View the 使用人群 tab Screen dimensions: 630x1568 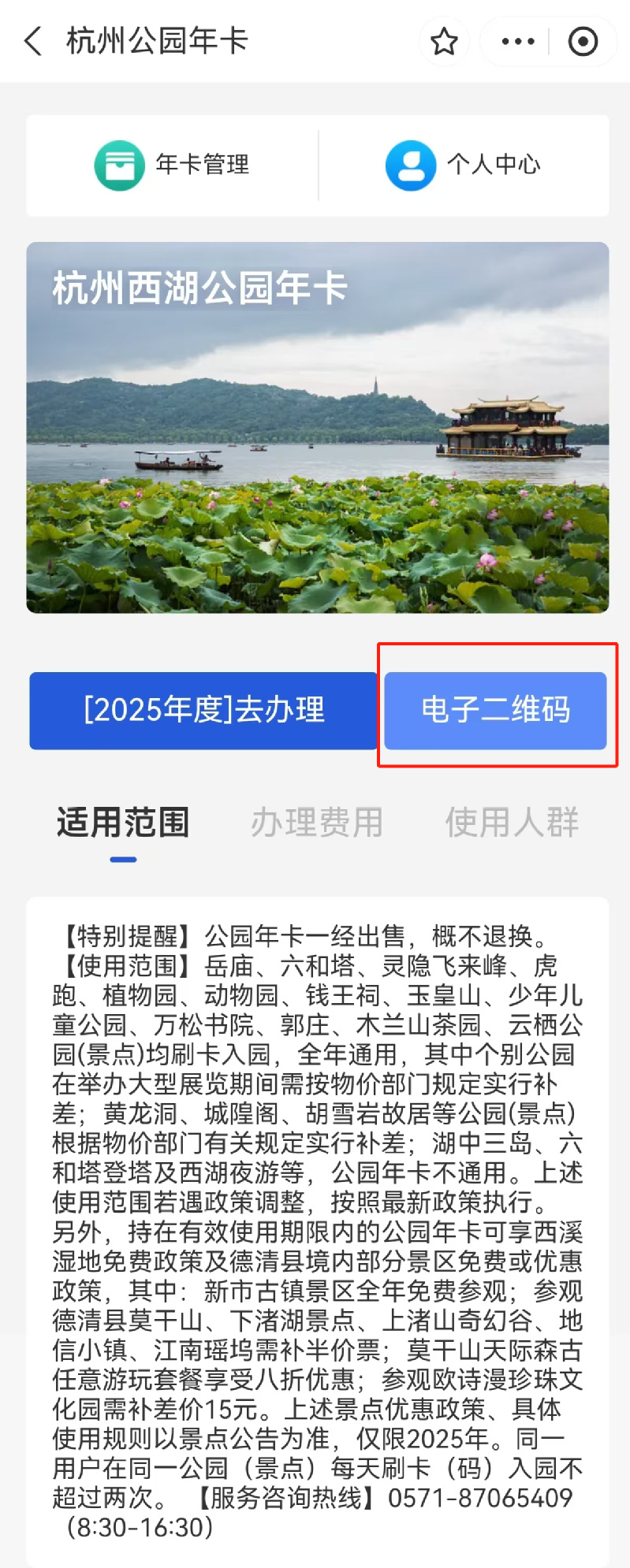pyautogui.click(x=512, y=823)
